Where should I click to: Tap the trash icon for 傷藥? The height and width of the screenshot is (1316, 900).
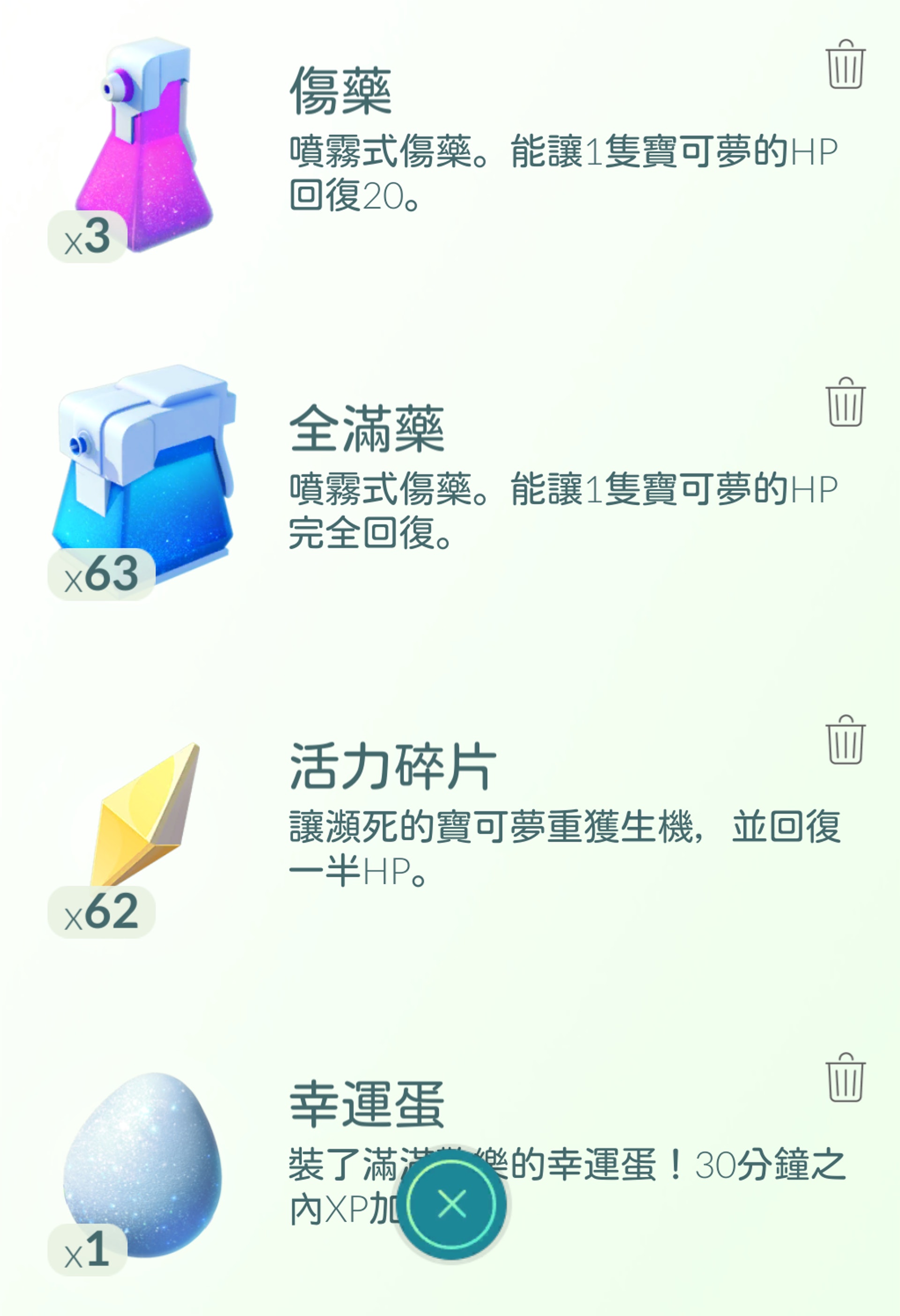[845, 65]
